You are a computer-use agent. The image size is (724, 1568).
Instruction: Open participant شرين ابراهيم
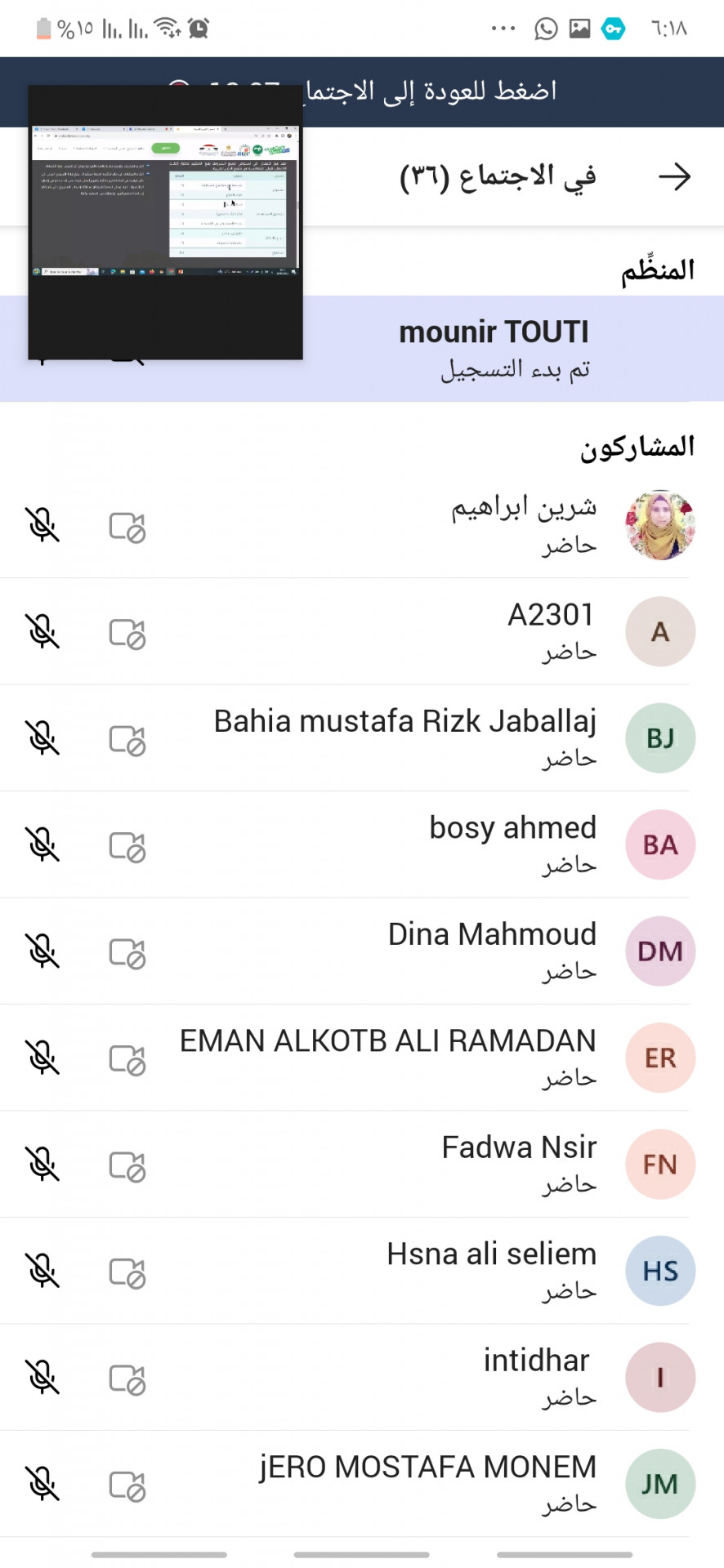tap(362, 525)
